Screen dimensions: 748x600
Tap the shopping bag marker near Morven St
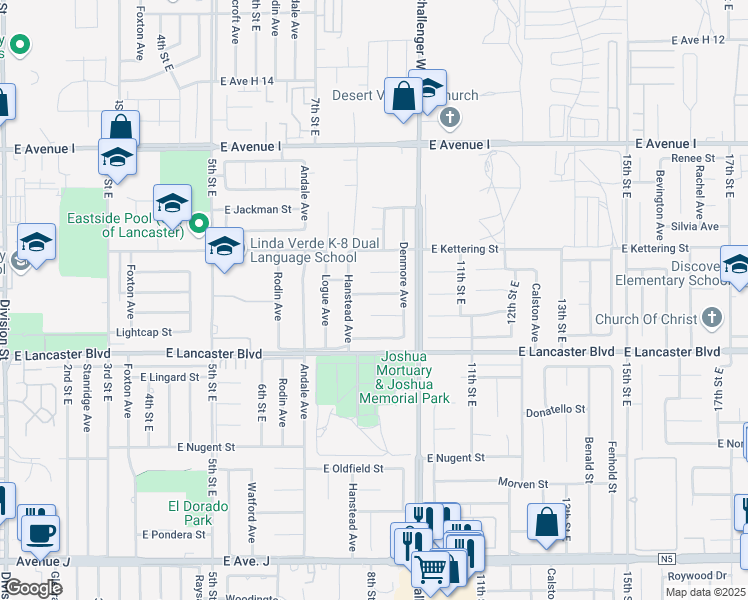click(546, 524)
